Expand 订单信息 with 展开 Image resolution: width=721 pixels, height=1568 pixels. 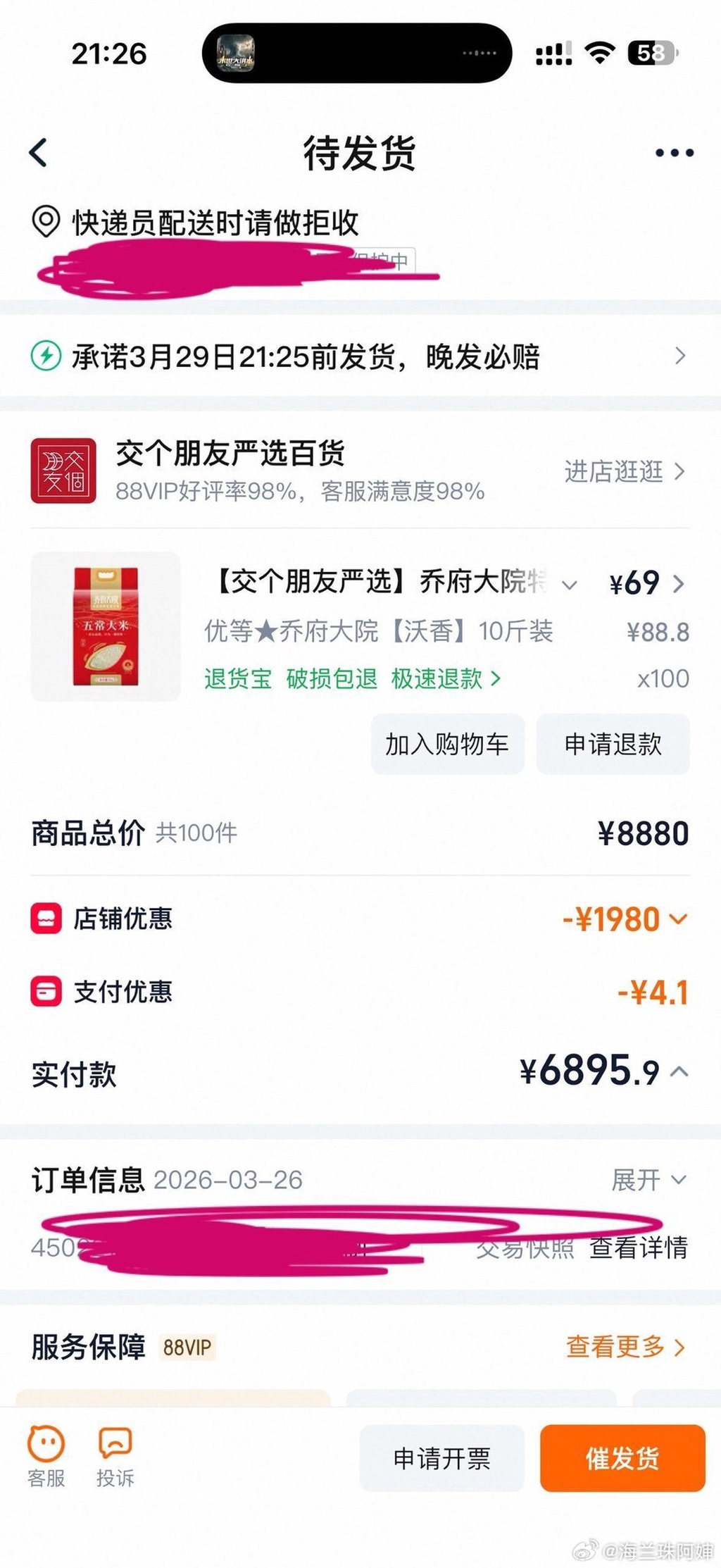tap(648, 1179)
